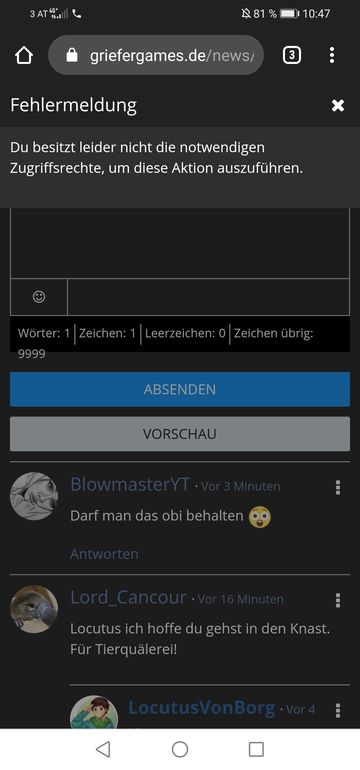This screenshot has width=360, height=770.
Task: Open the emoji smiley picker
Action: pyautogui.click(x=39, y=297)
